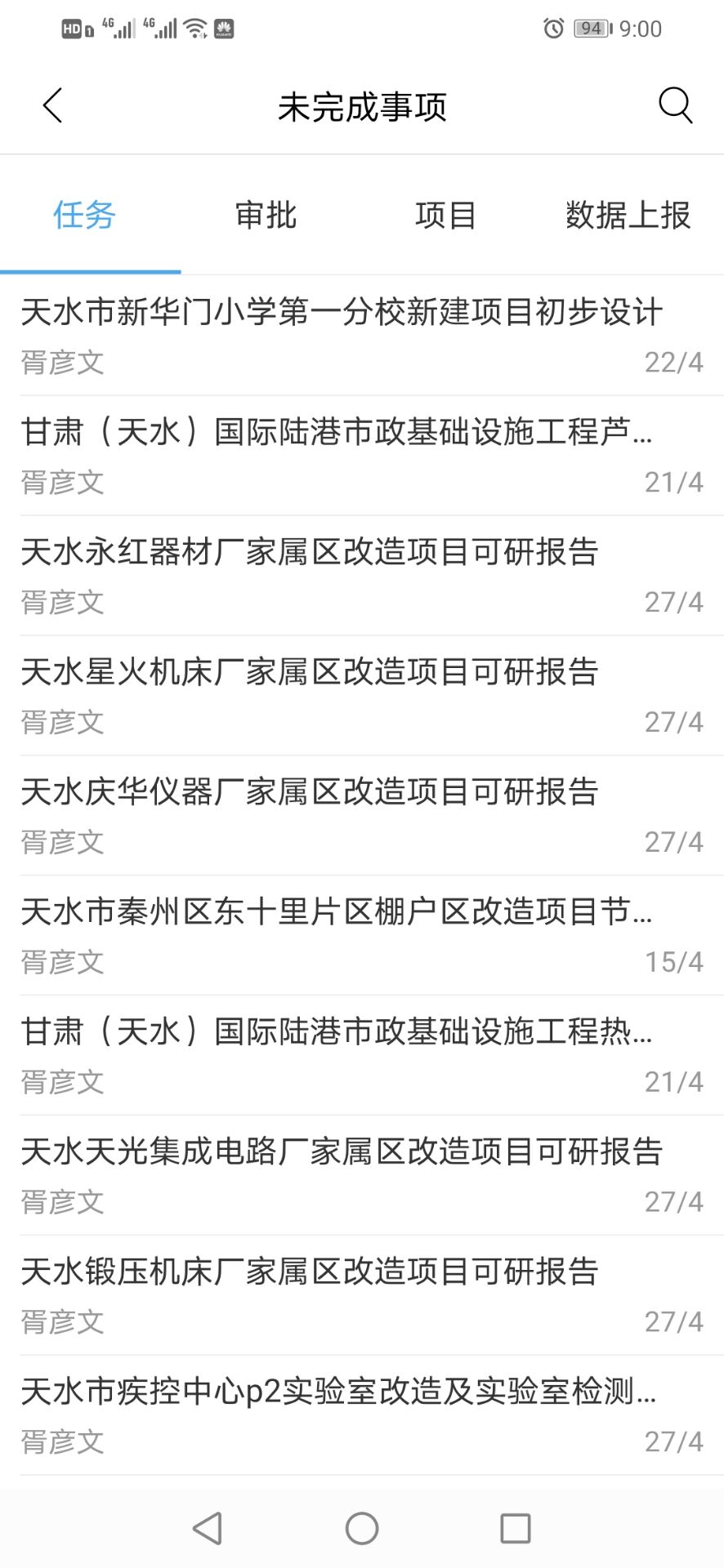This screenshot has width=724, height=1568.
Task: Open the 国际陆港市政基础设施工程芦... task
Action: (x=362, y=456)
